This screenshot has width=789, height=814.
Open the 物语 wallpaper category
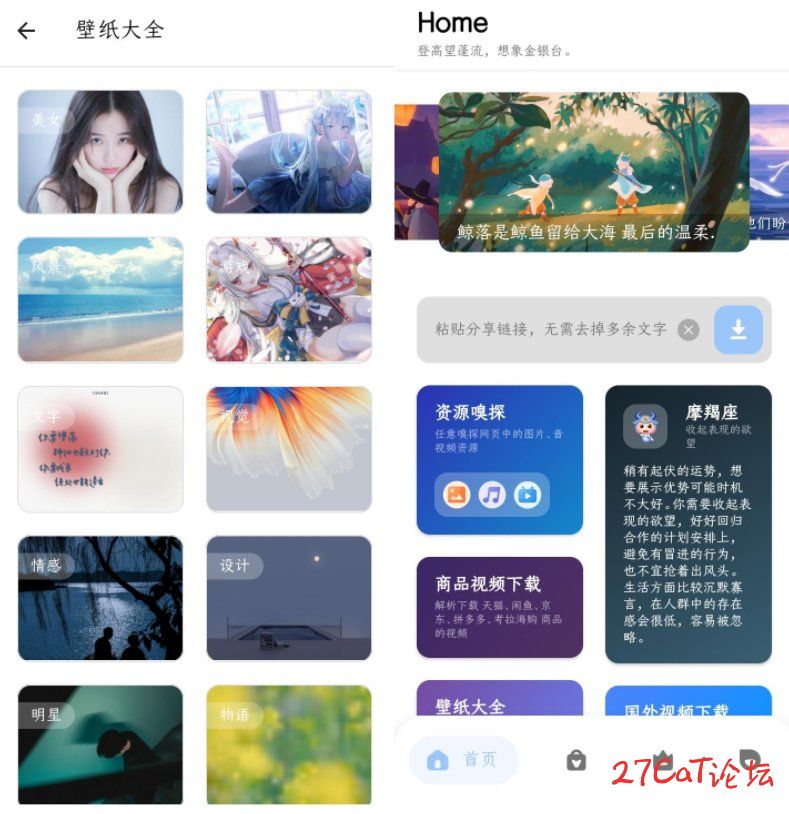(x=288, y=744)
